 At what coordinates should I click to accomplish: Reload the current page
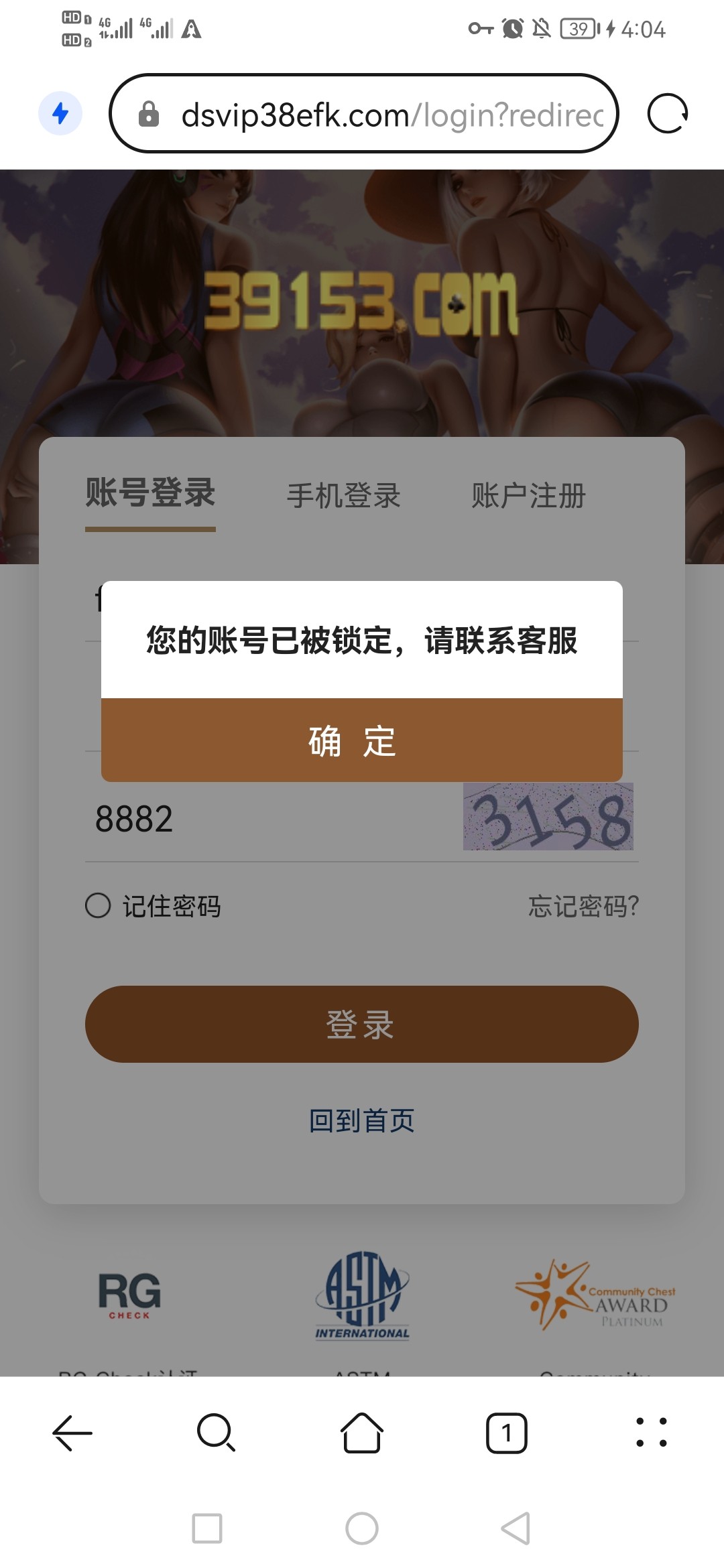click(667, 114)
